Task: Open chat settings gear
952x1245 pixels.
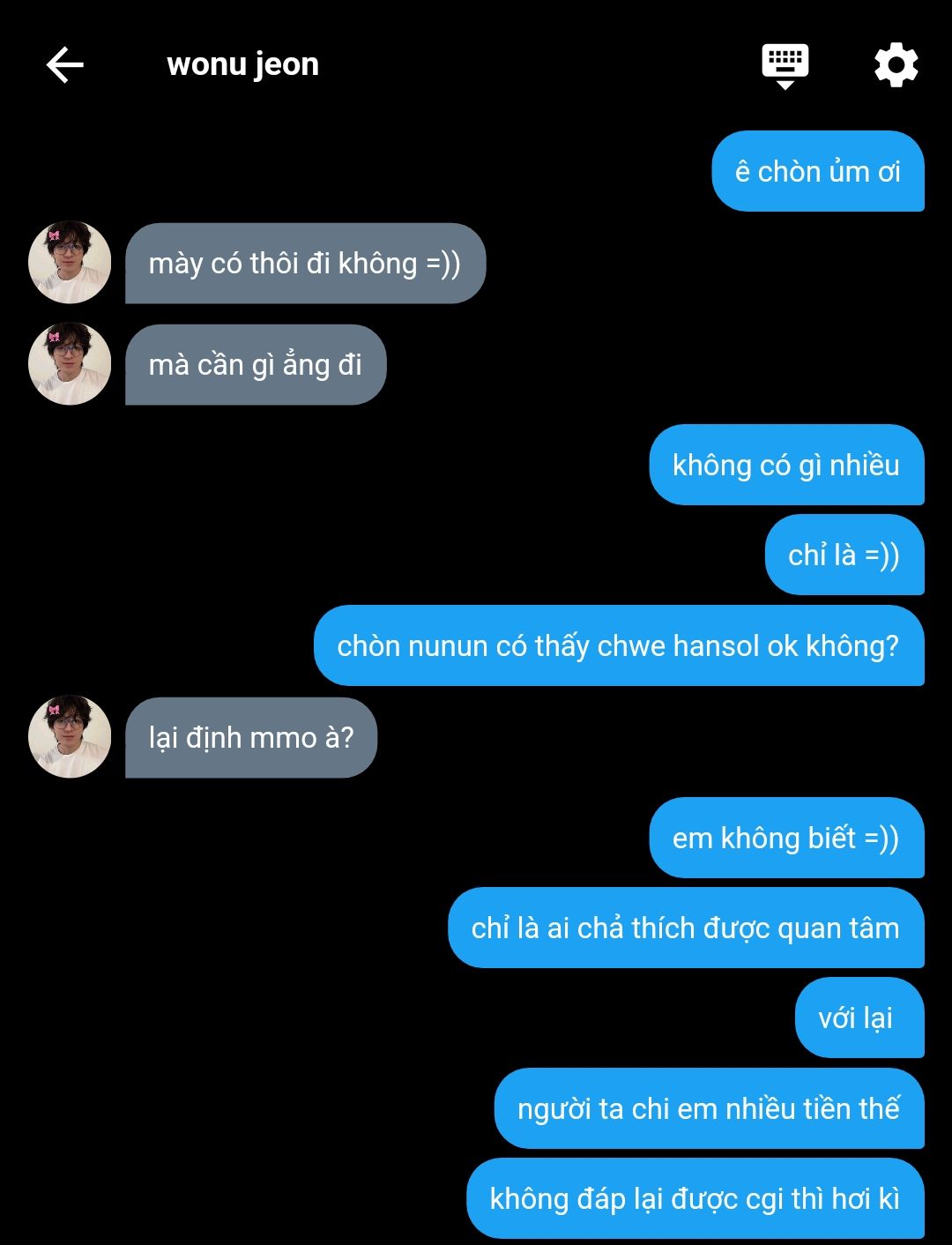Action: pos(896,65)
